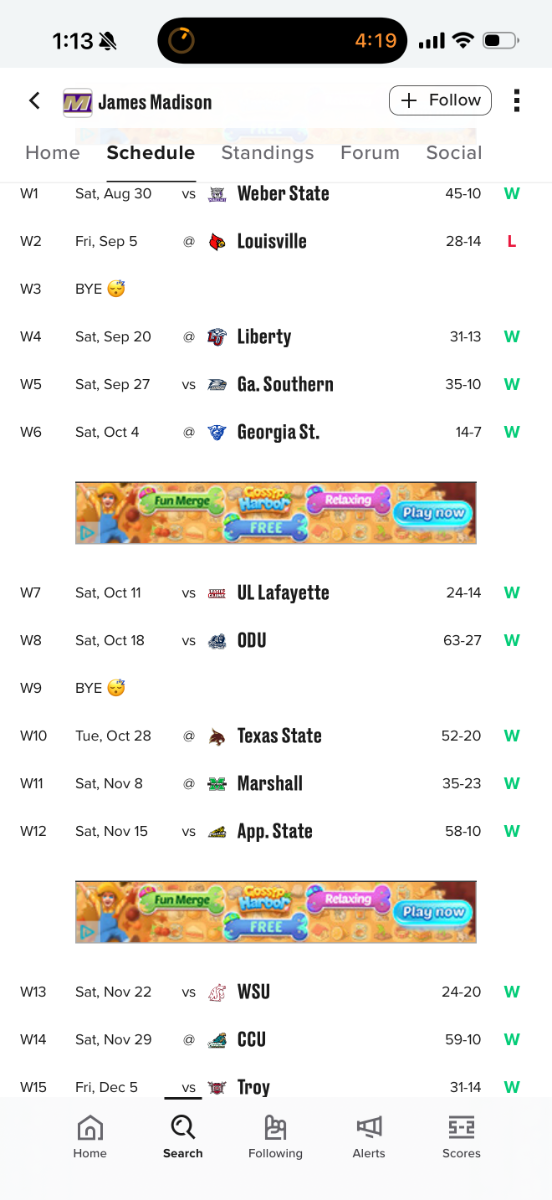
Task: Open the Social tab
Action: click(x=454, y=153)
